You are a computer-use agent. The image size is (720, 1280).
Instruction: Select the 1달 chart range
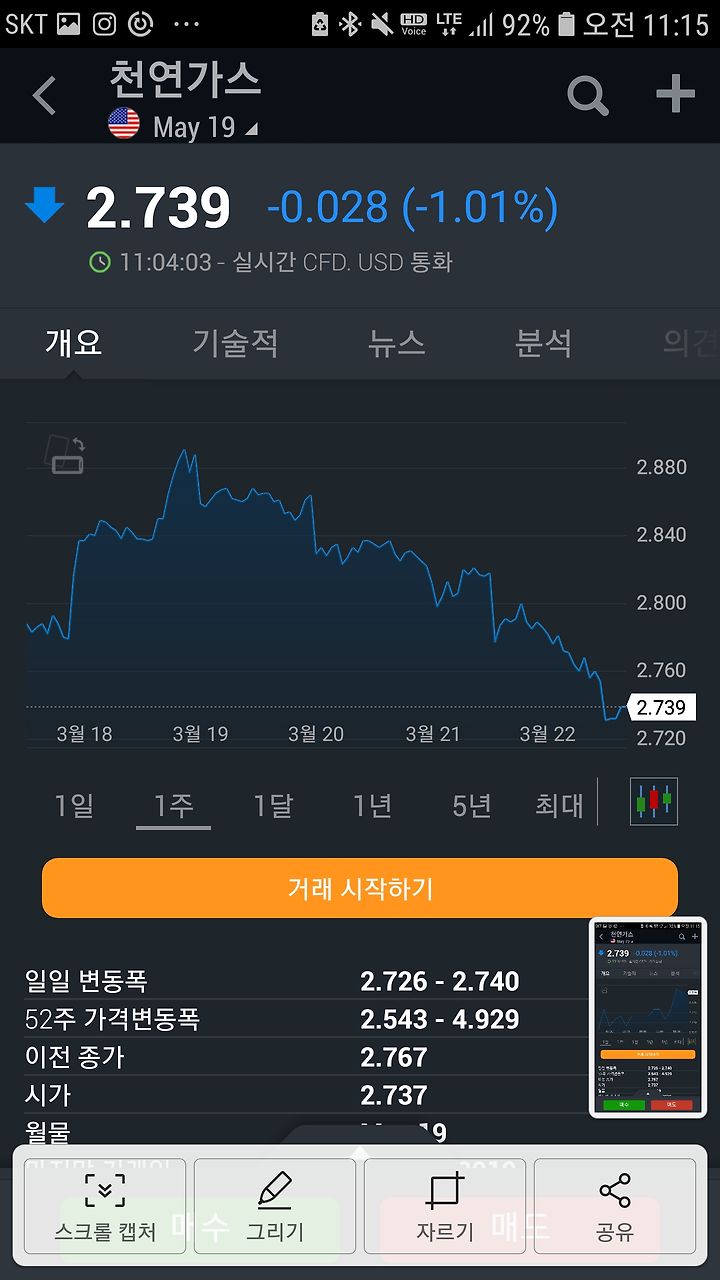272,805
